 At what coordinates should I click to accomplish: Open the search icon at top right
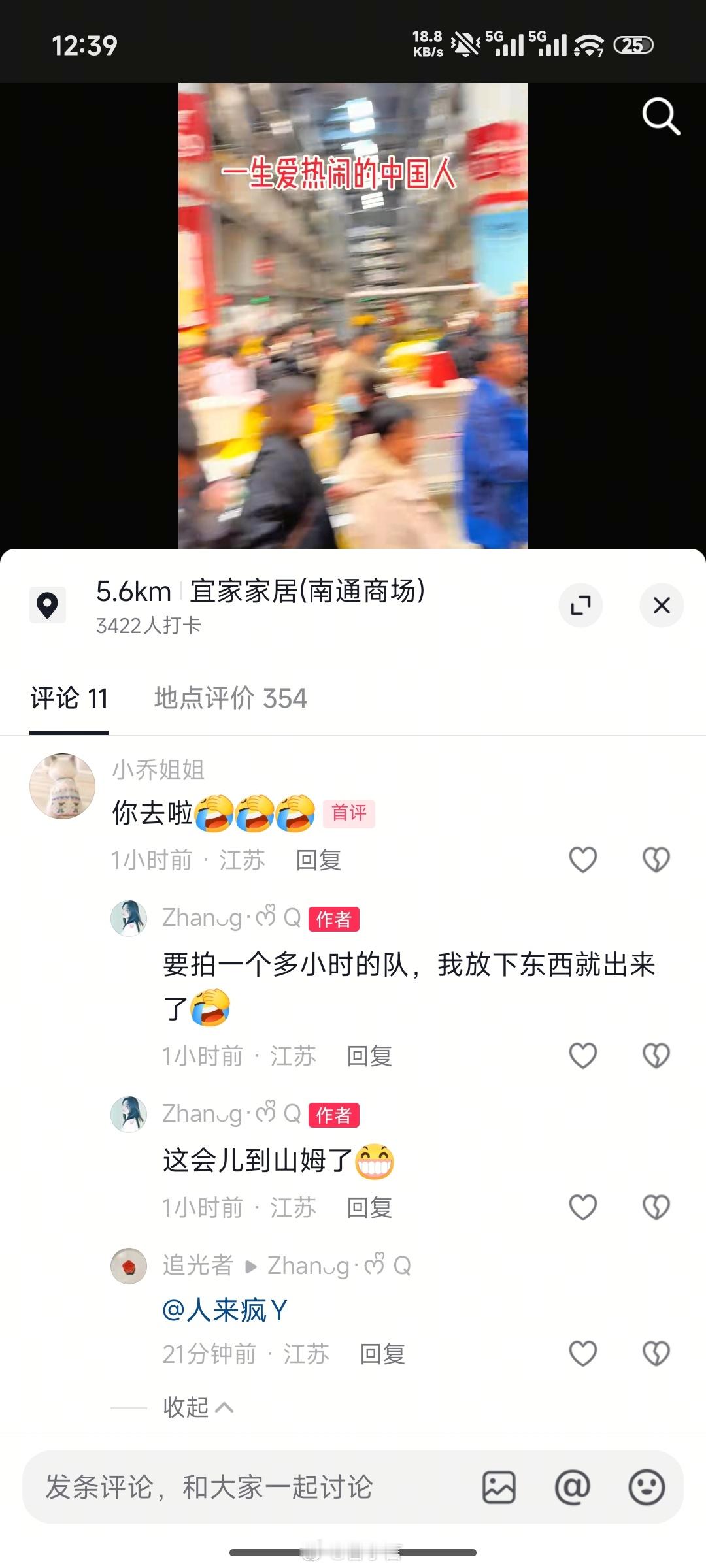pyautogui.click(x=662, y=116)
